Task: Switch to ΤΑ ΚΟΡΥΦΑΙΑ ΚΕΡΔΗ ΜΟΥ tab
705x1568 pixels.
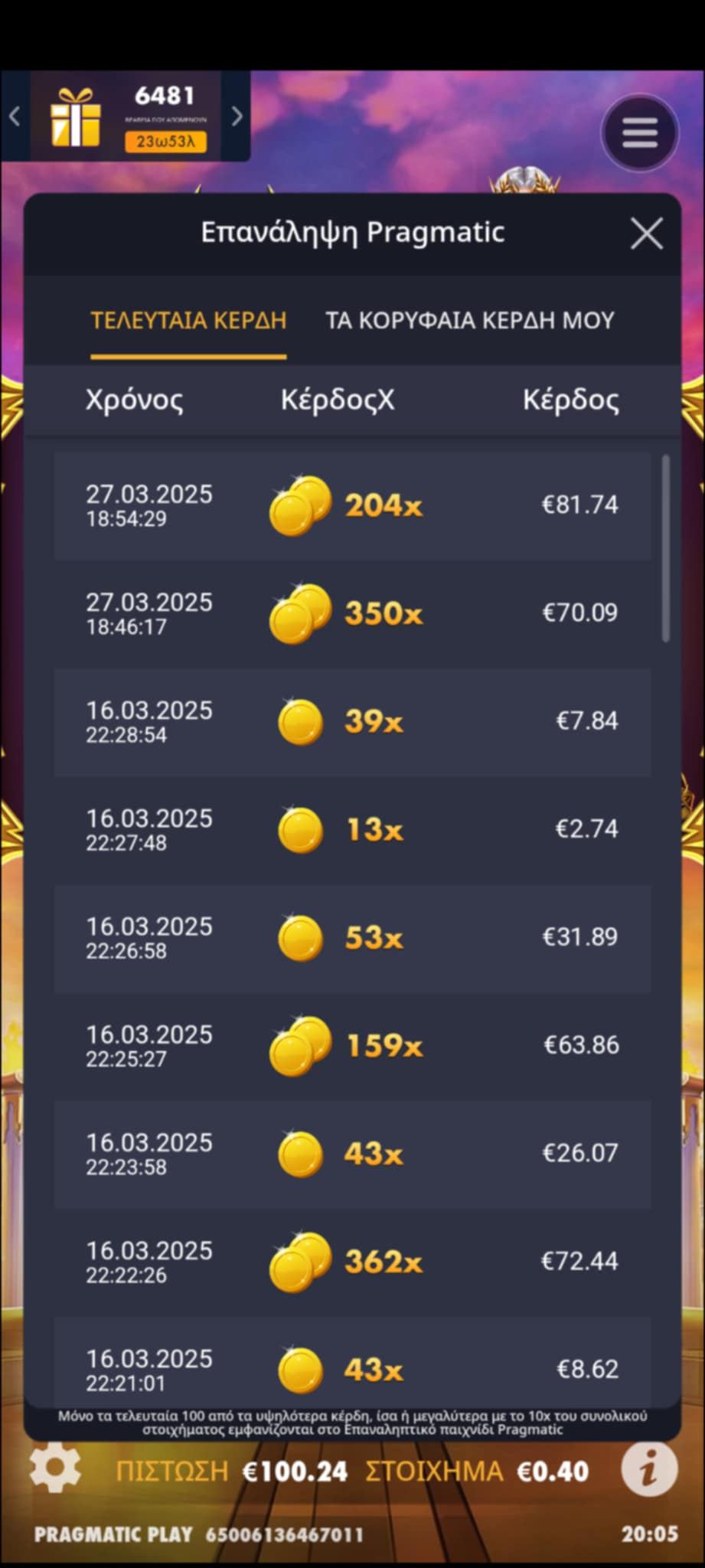Action: (469, 320)
